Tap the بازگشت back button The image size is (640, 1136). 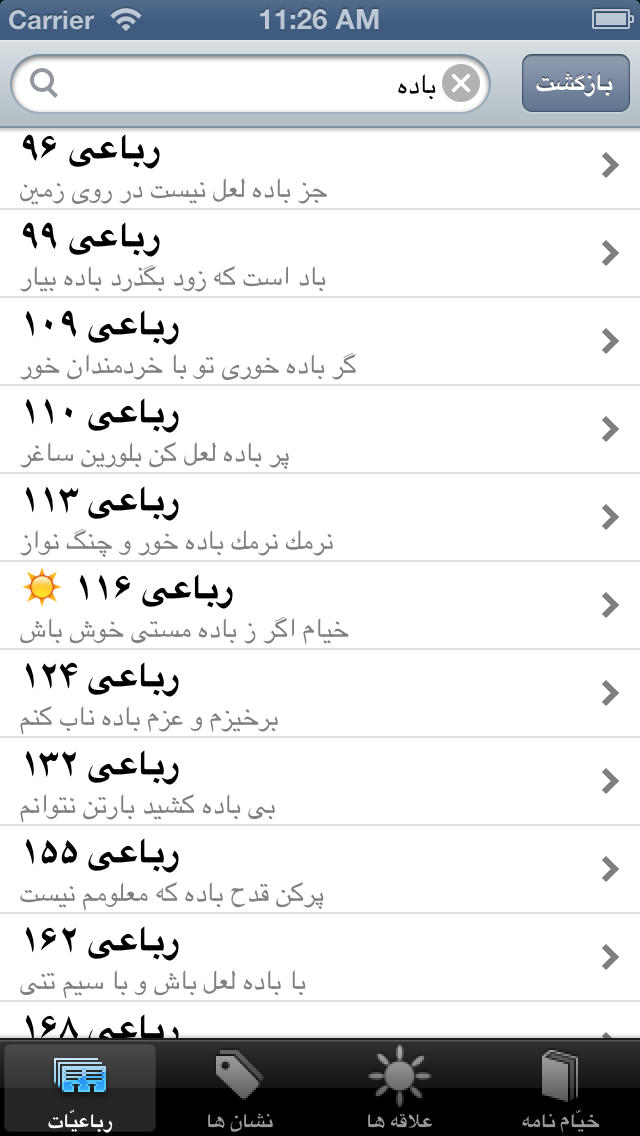point(575,83)
